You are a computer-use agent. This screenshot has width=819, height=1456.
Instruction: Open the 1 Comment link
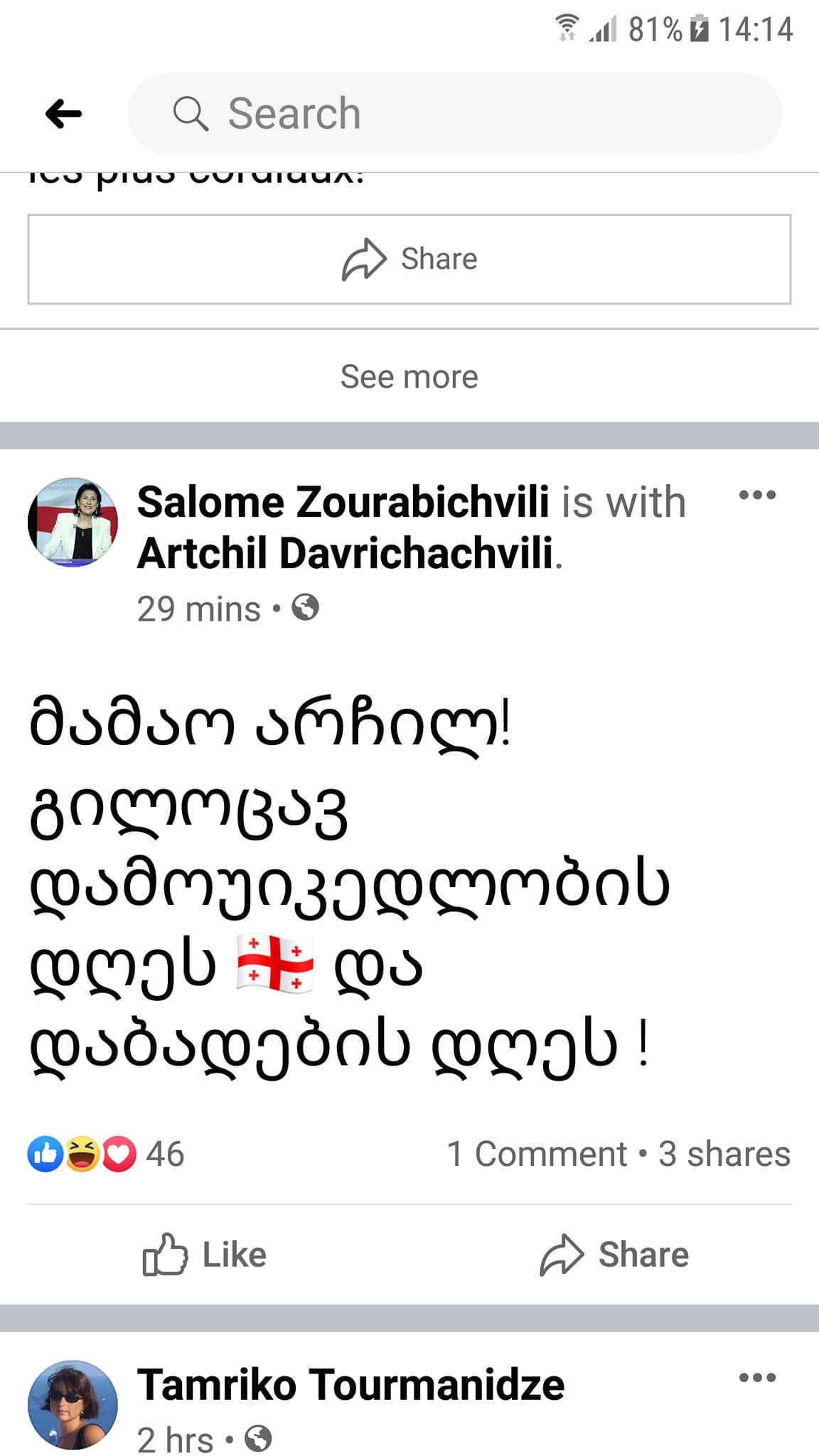click(537, 1153)
